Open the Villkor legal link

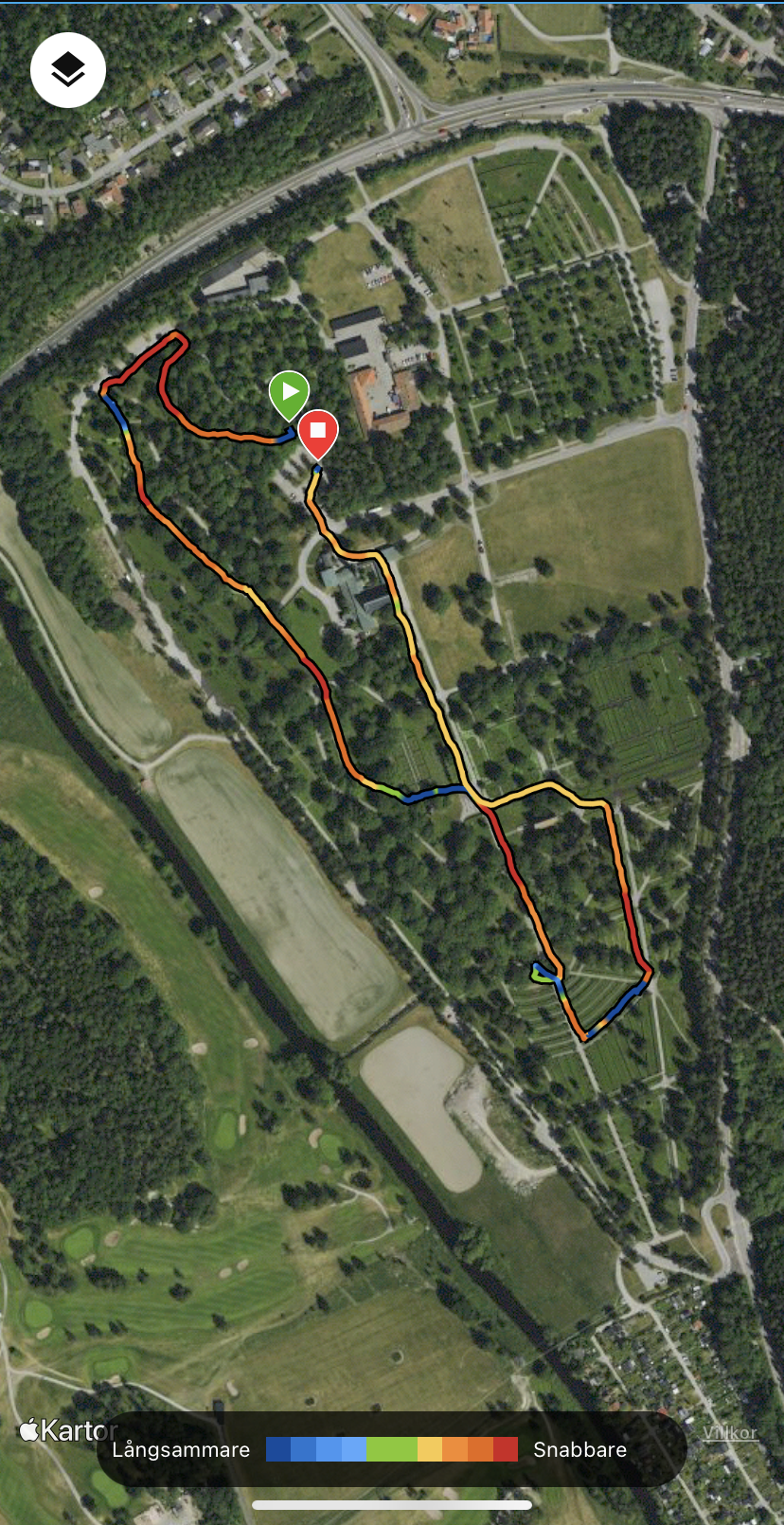click(x=730, y=1433)
